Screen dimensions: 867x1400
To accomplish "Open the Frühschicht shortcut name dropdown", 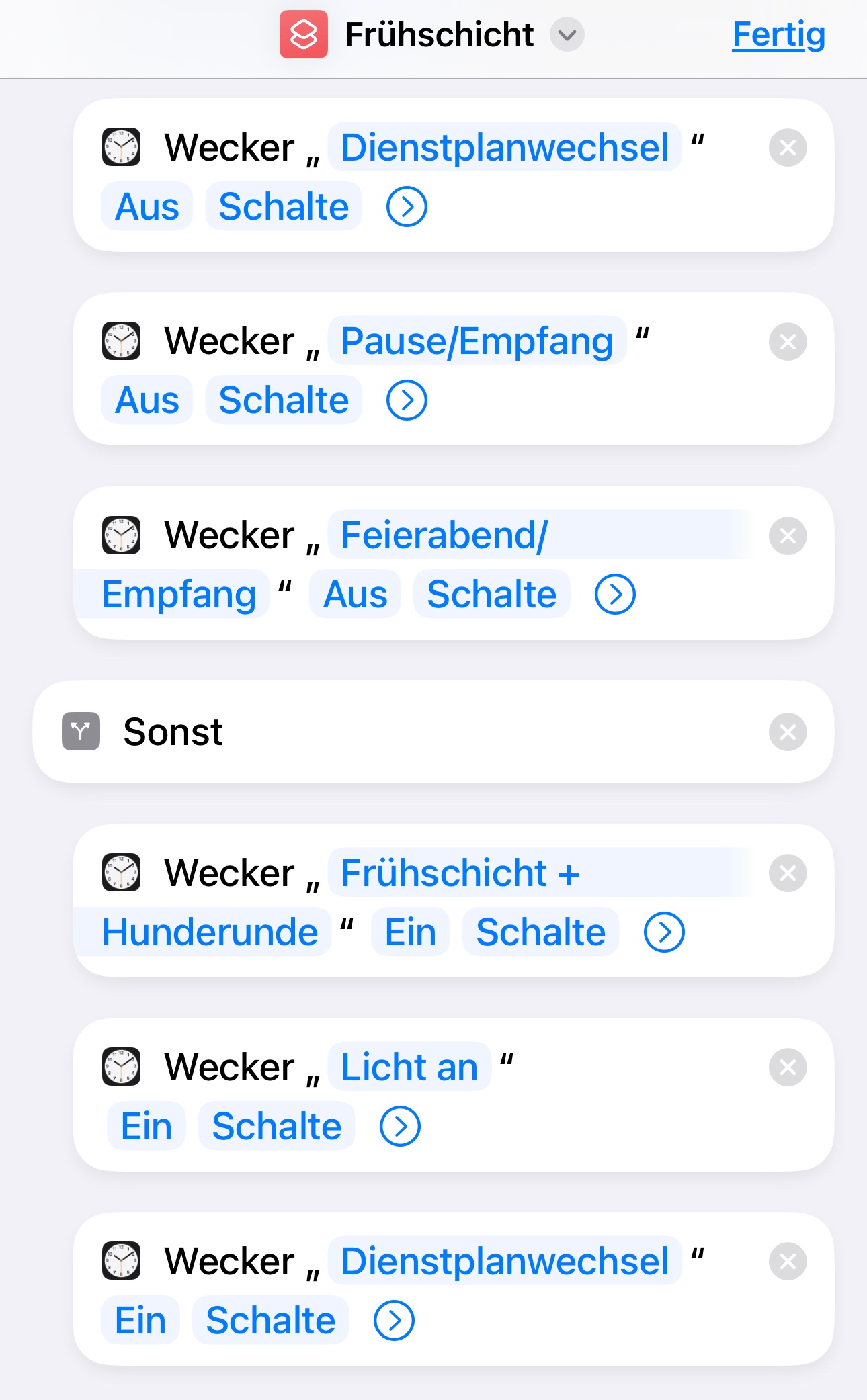I will coord(567,34).
